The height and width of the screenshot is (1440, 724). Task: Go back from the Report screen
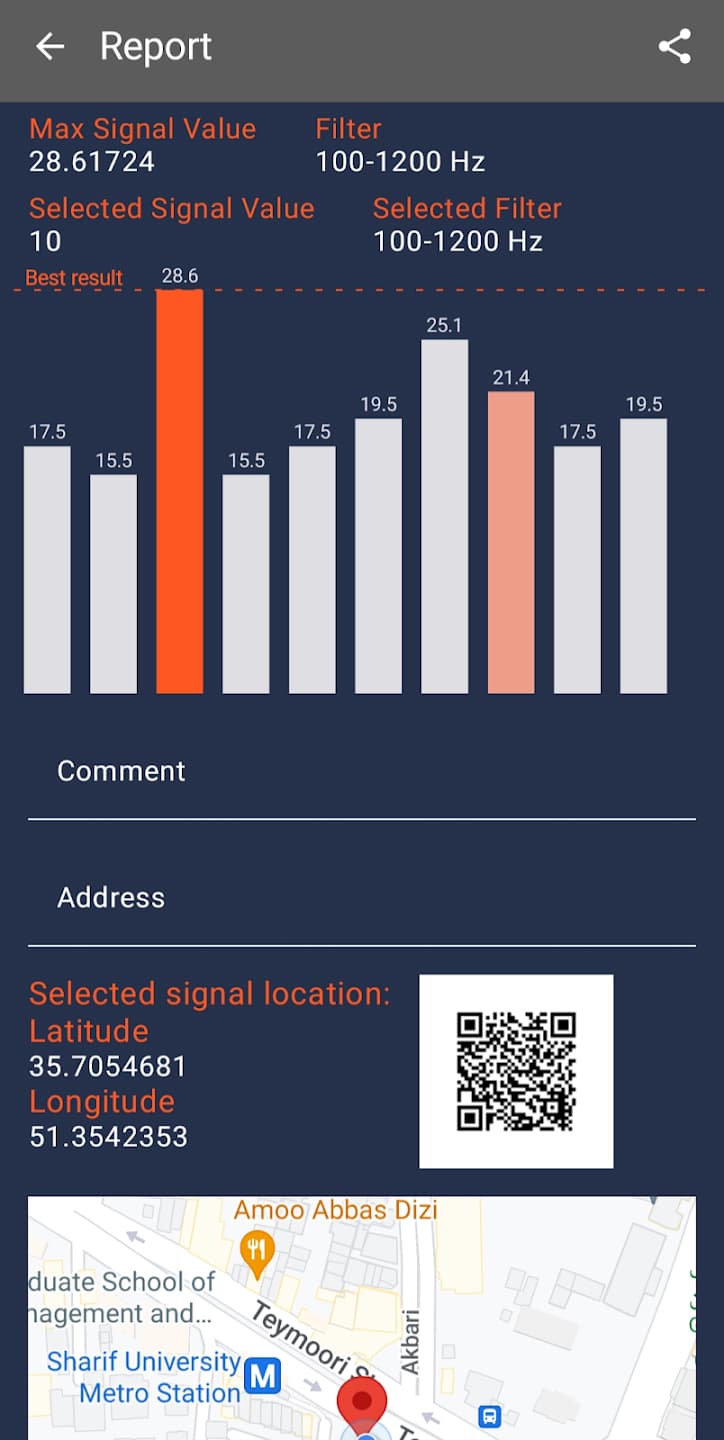(50, 47)
